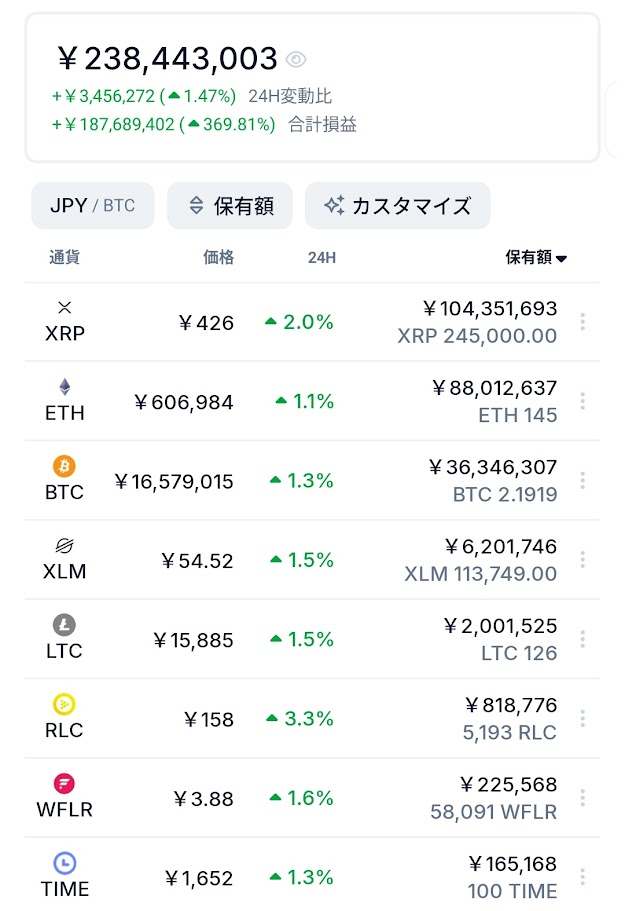Switch currency display with JPY / BTC button
The width and height of the screenshot is (625, 911).
[x=93, y=206]
